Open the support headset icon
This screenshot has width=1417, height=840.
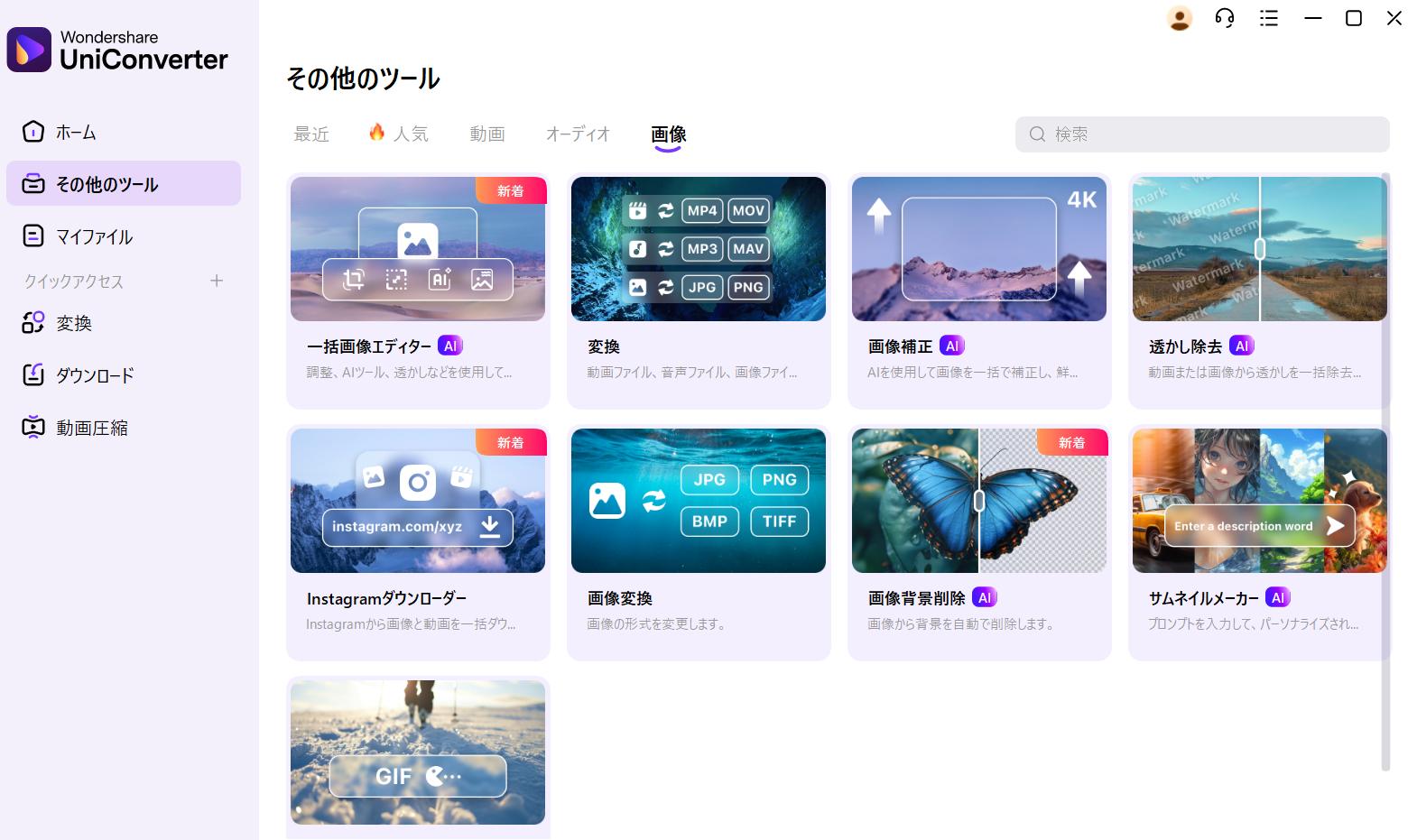[x=1224, y=18]
